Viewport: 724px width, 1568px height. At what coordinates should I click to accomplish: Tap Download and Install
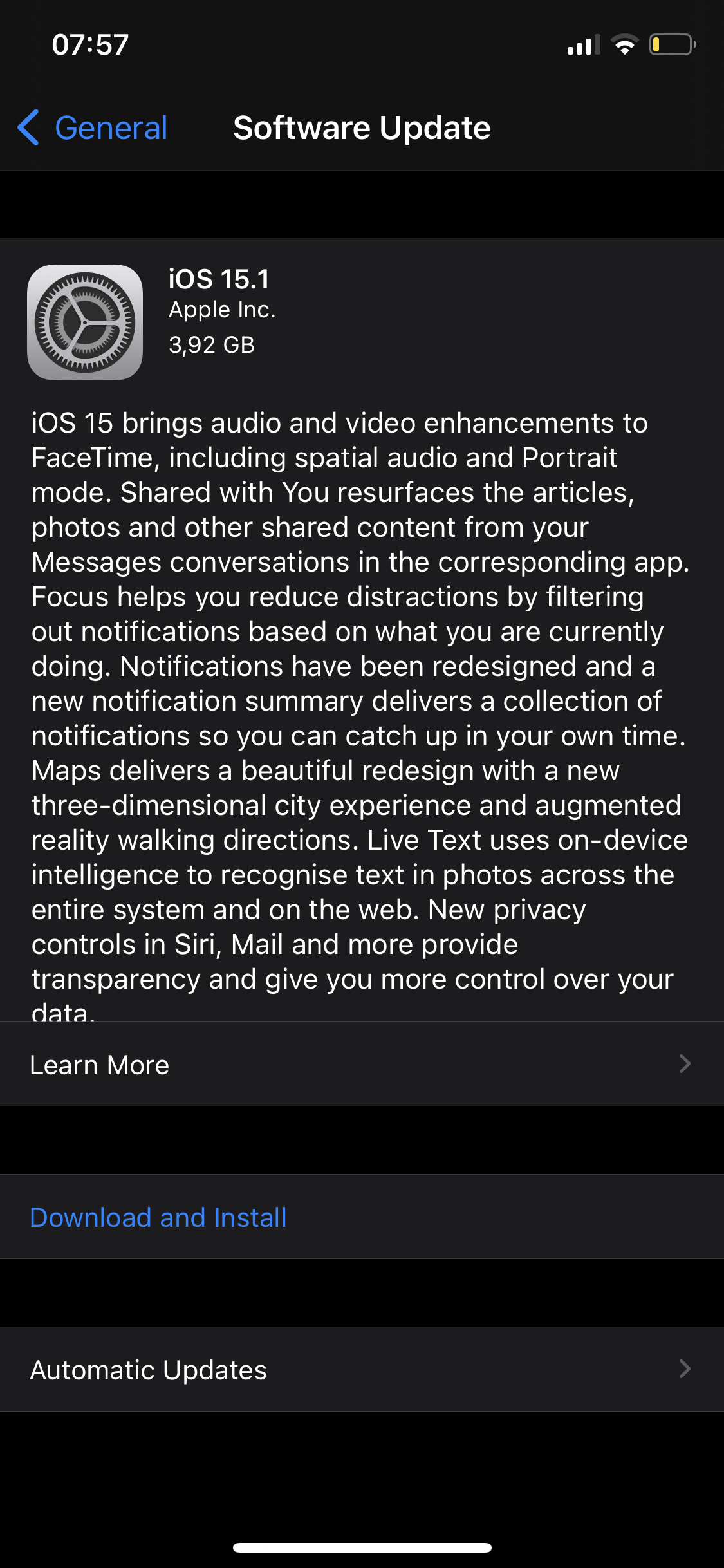coord(158,1217)
